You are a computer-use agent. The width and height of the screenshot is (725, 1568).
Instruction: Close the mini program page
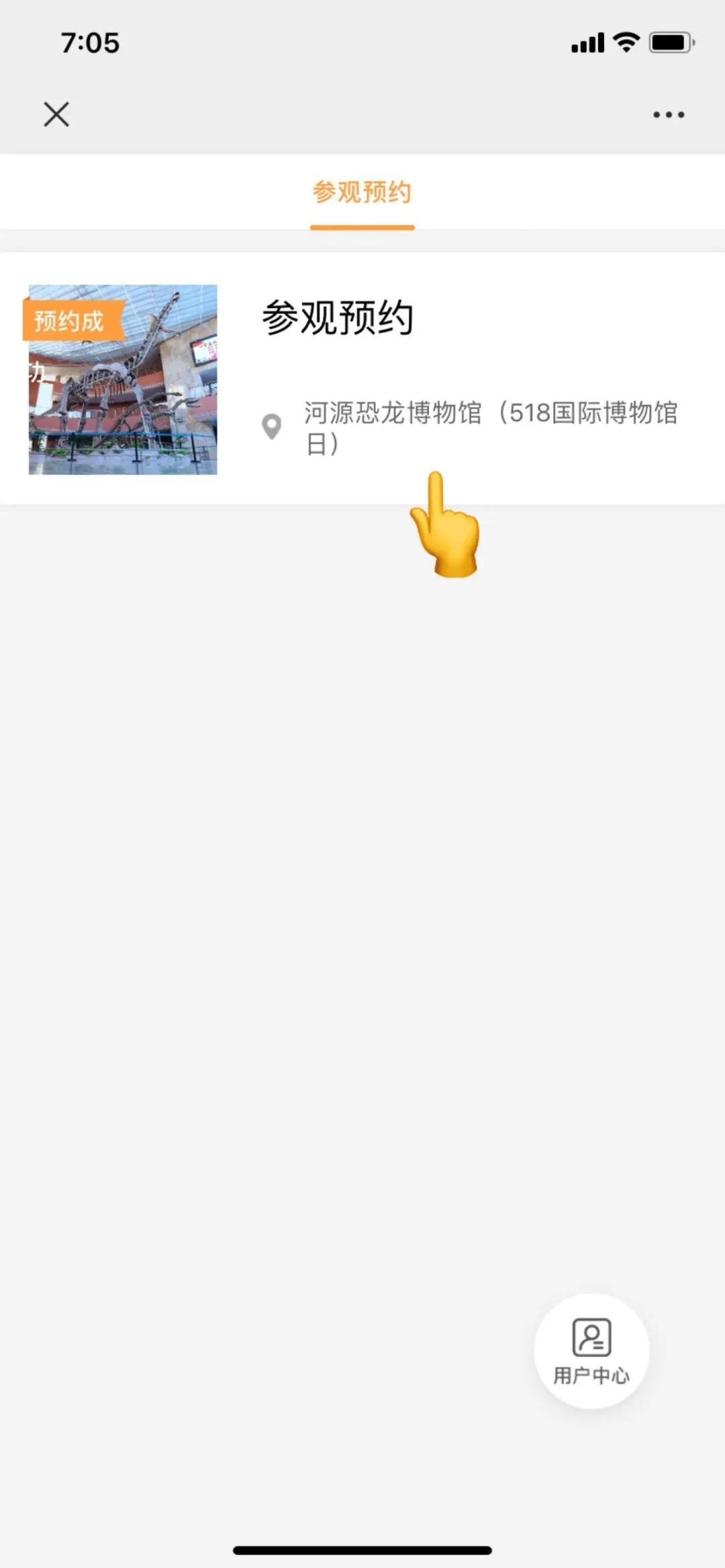[x=56, y=114]
